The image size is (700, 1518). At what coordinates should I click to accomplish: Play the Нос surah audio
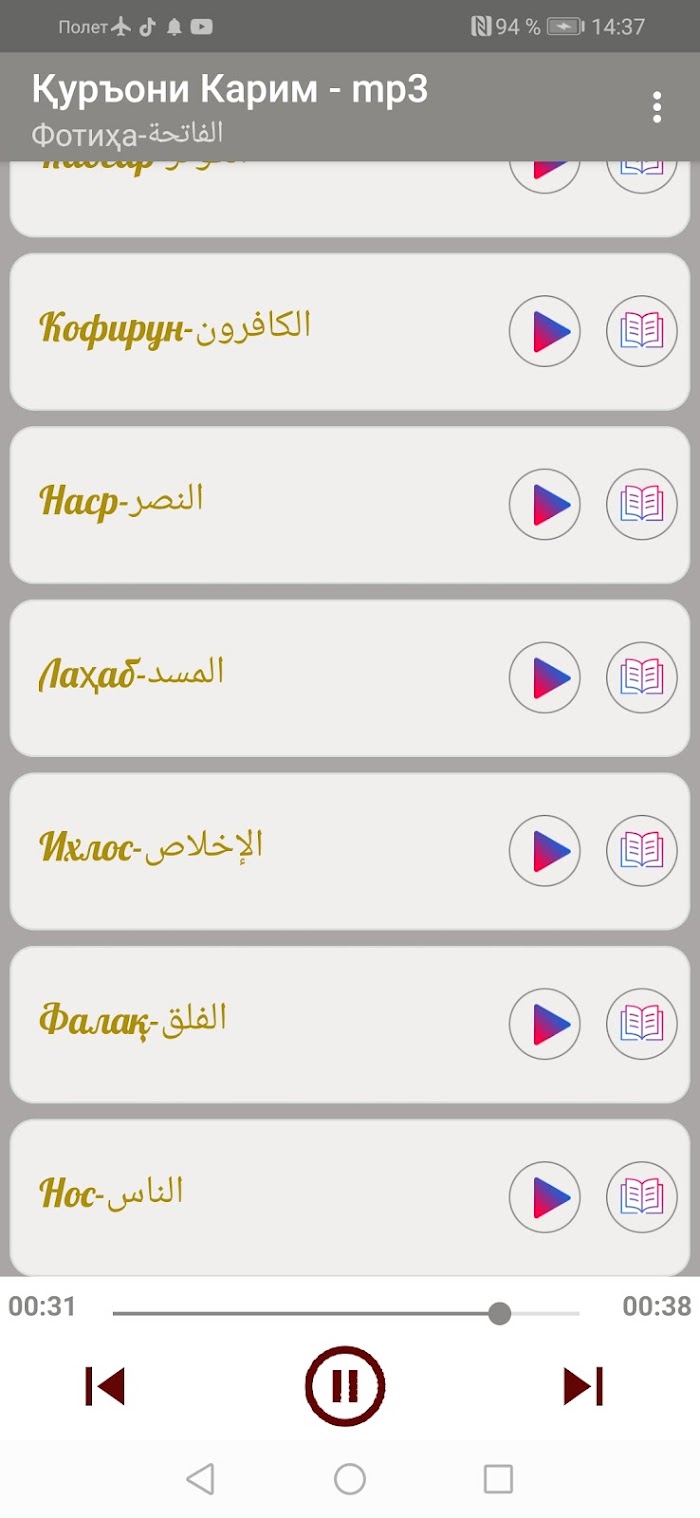545,1197
